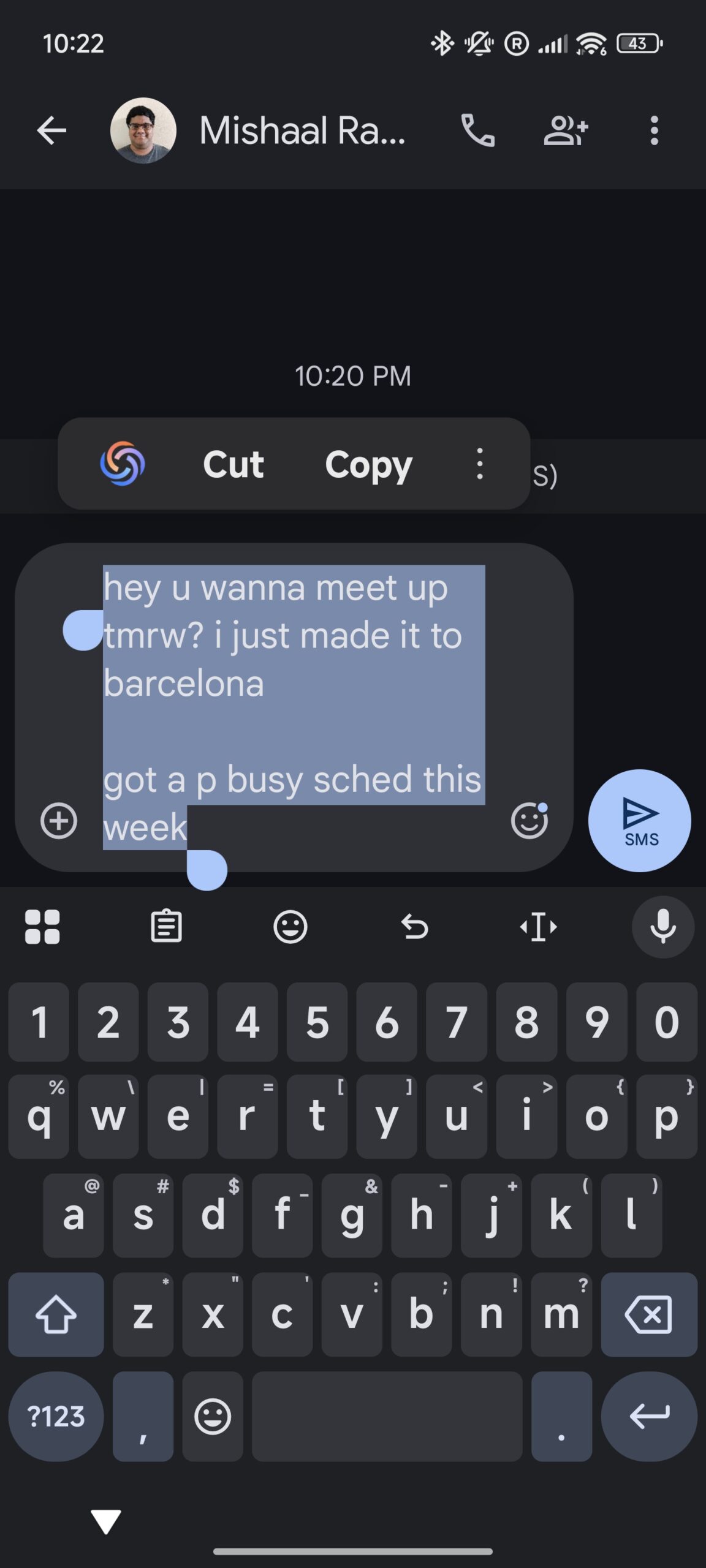
Task: Start voice typing with the microphone
Action: point(662,927)
